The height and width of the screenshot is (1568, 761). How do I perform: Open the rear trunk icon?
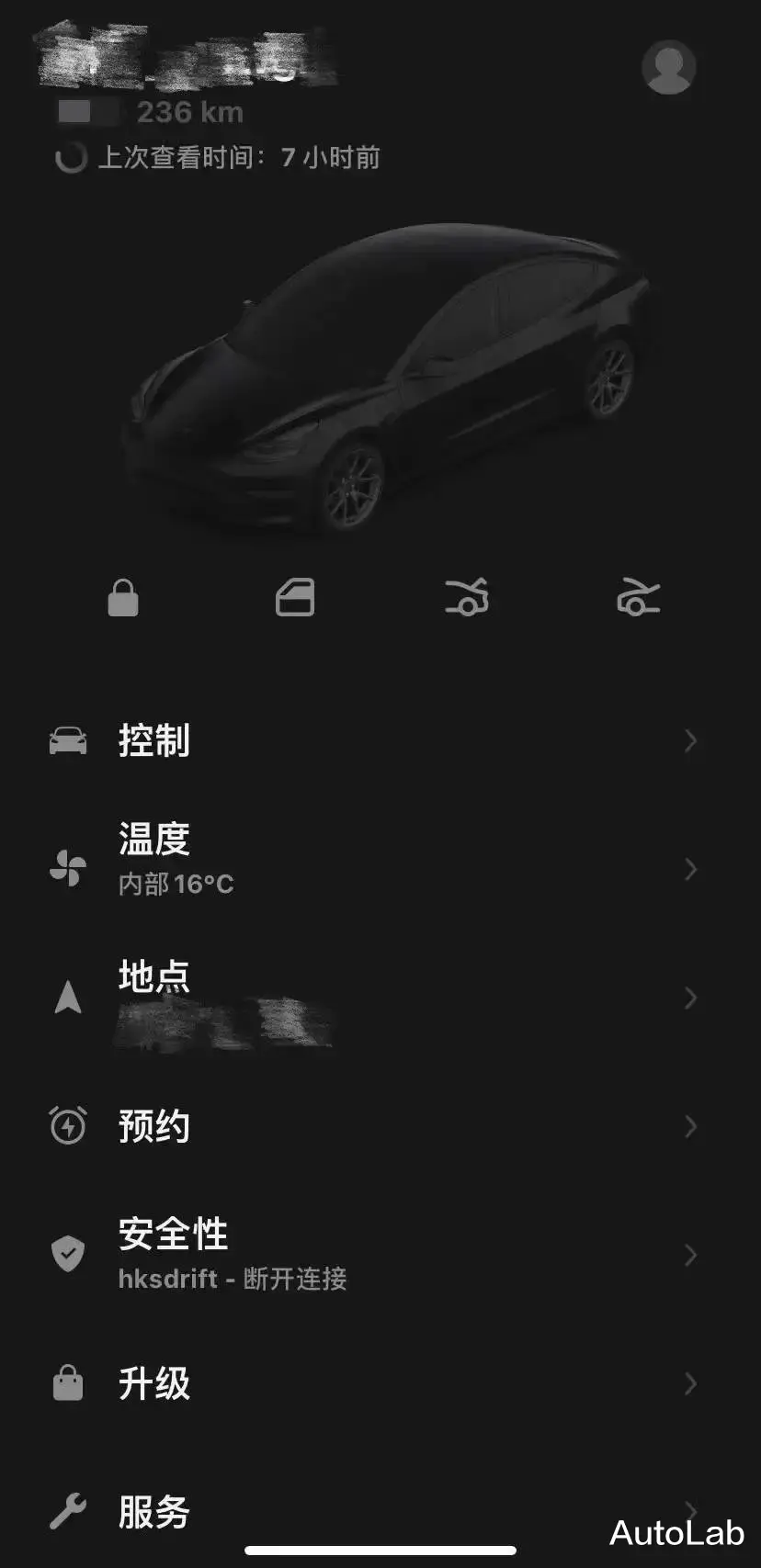467,597
